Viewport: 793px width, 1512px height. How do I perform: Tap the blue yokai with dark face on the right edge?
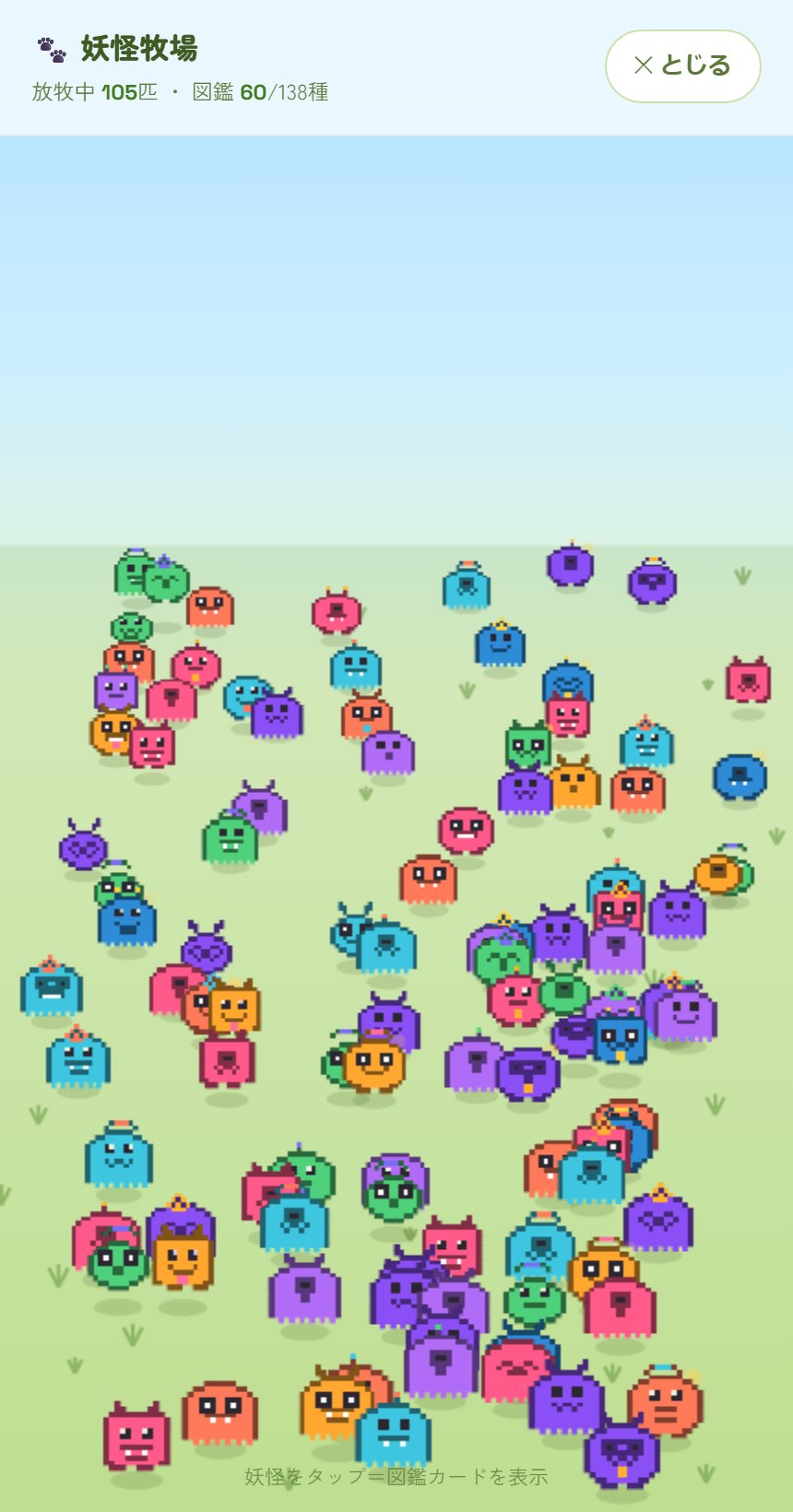(740, 776)
